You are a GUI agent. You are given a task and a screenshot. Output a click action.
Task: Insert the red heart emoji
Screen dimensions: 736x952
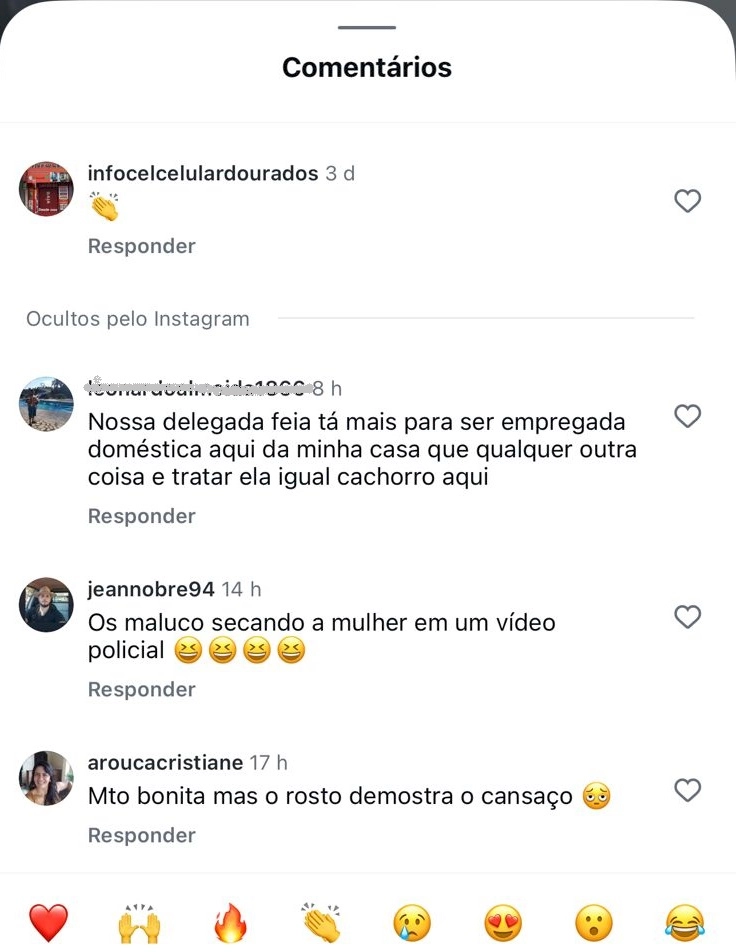(48, 922)
